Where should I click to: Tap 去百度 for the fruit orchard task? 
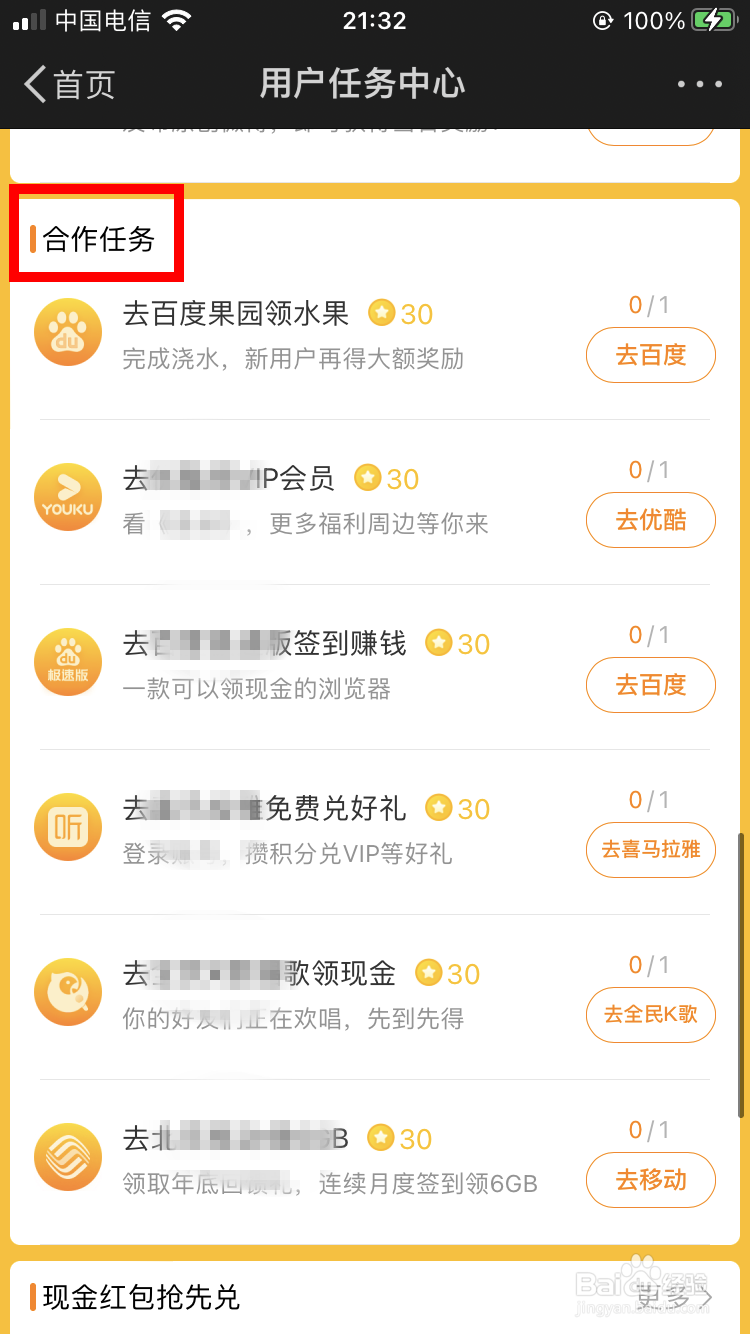click(x=651, y=355)
